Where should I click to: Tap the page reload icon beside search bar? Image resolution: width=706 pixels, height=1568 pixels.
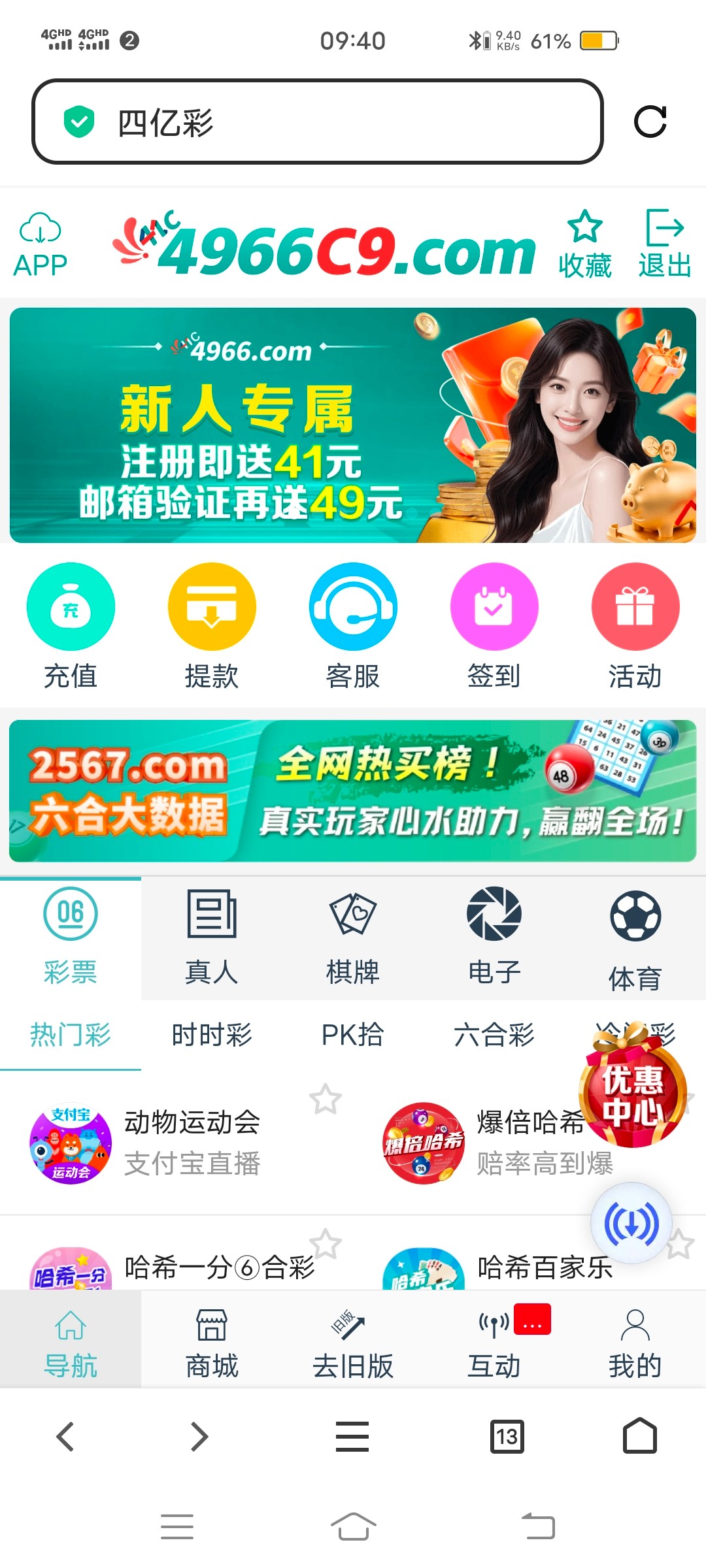click(x=651, y=122)
